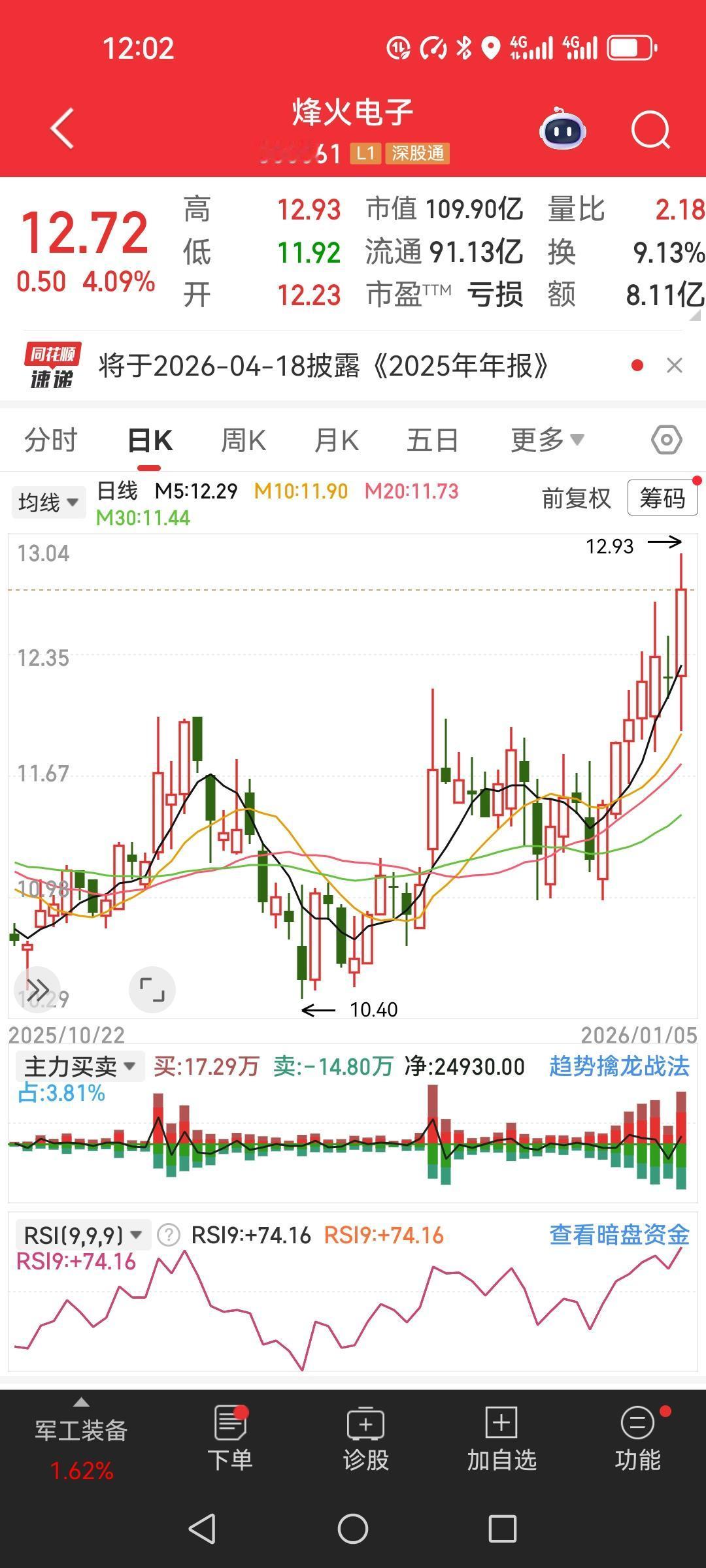Viewport: 706px width, 1568px height.
Task: Go back using the top-left arrow
Action: (x=63, y=129)
